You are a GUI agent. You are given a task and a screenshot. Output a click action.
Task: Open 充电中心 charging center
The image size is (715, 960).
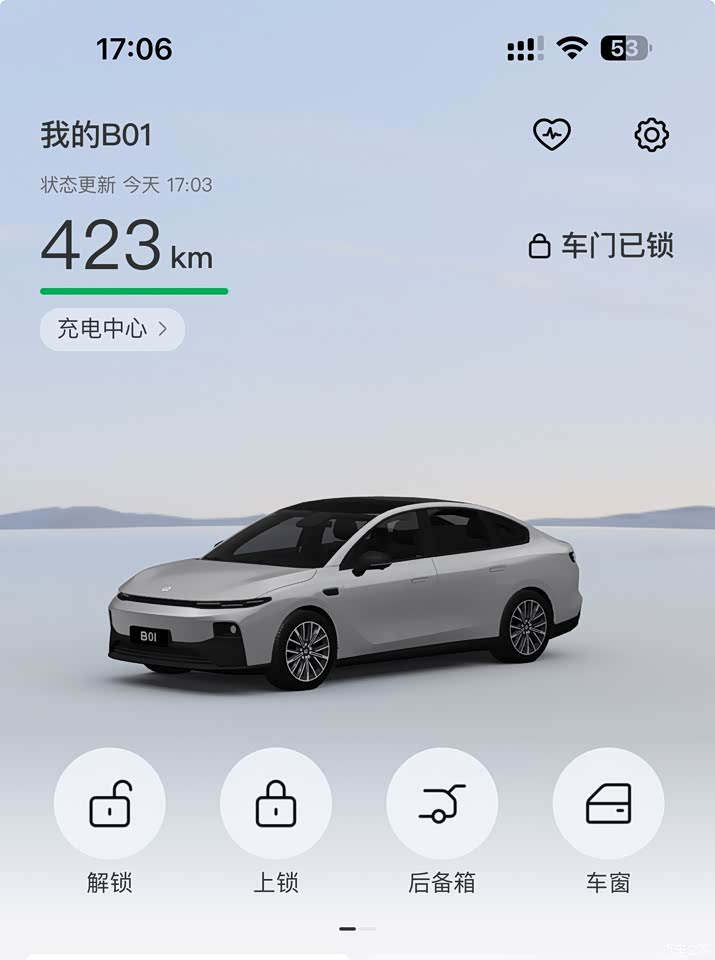pyautogui.click(x=112, y=329)
